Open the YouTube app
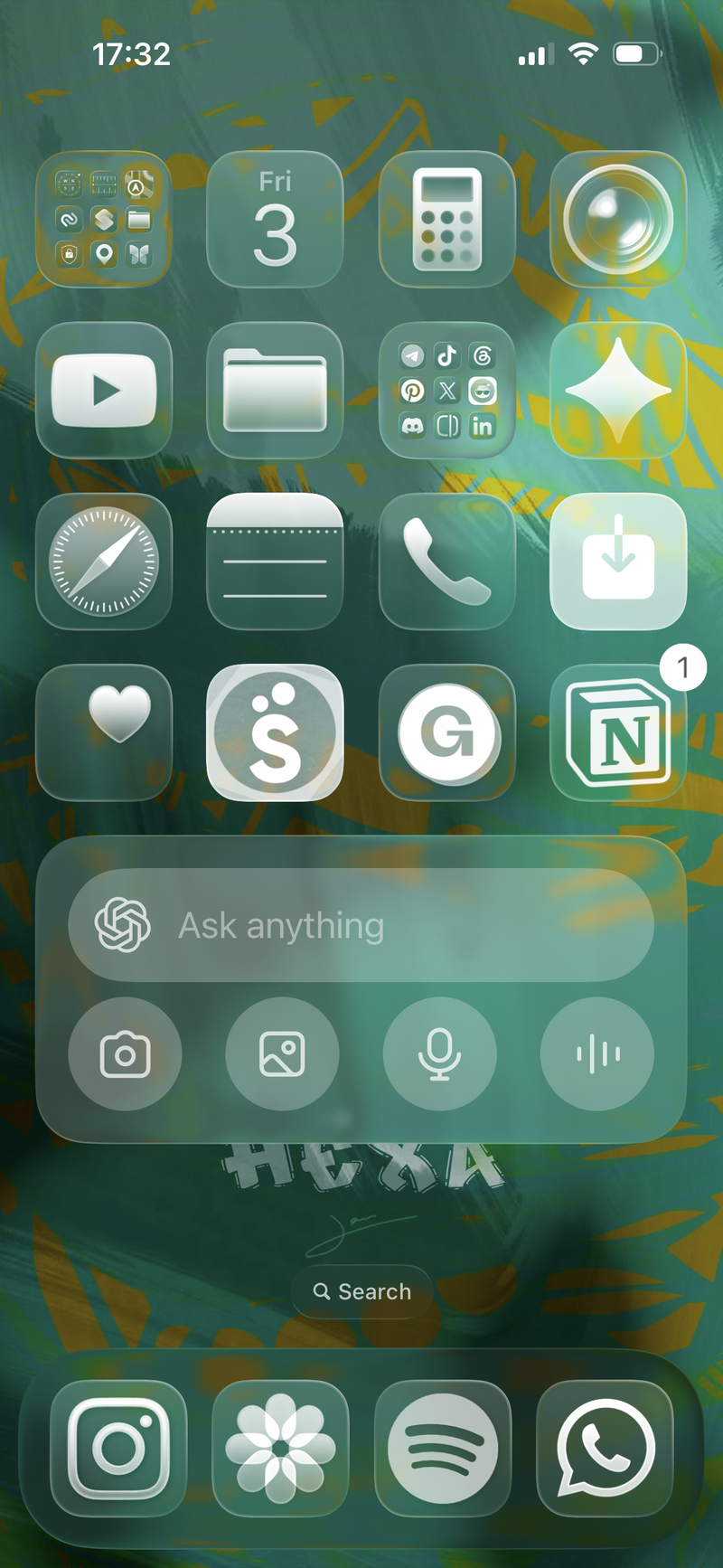This screenshot has height=1568, width=723. pos(104,390)
